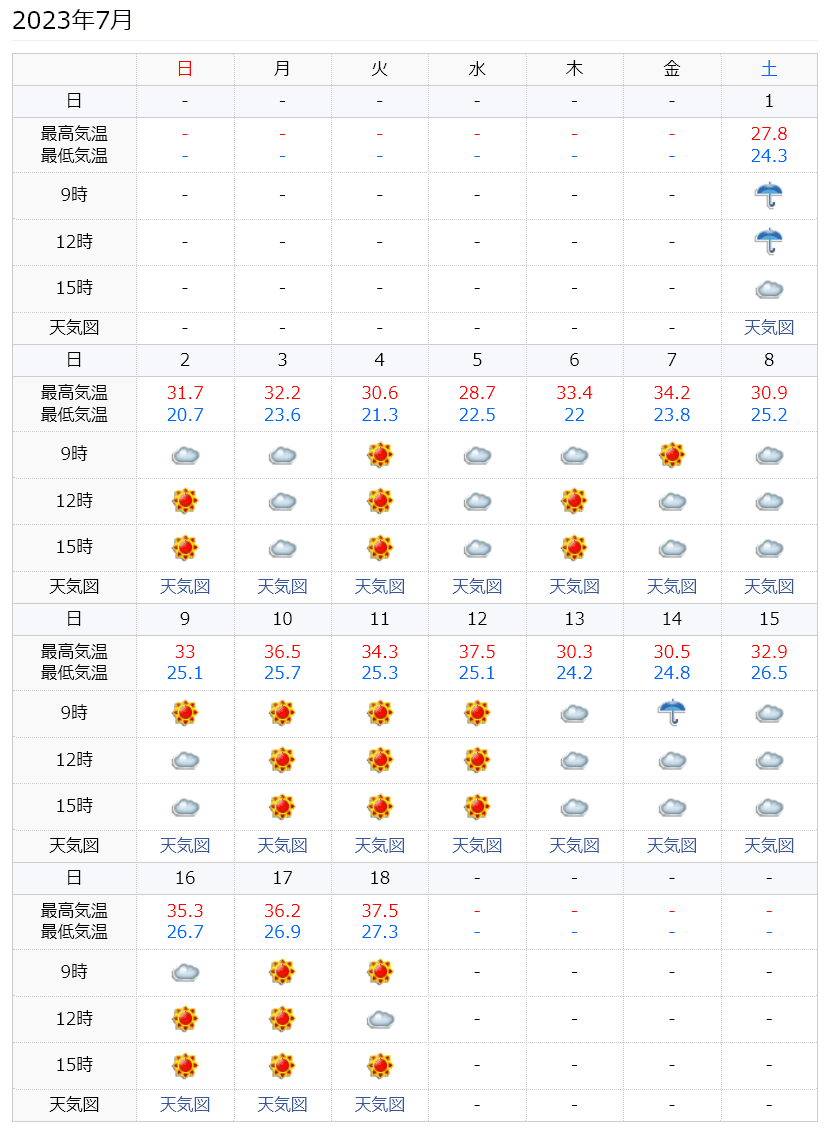Open the 天気図 link for July 1
Screen dimensions: 825x1131
coord(768,327)
